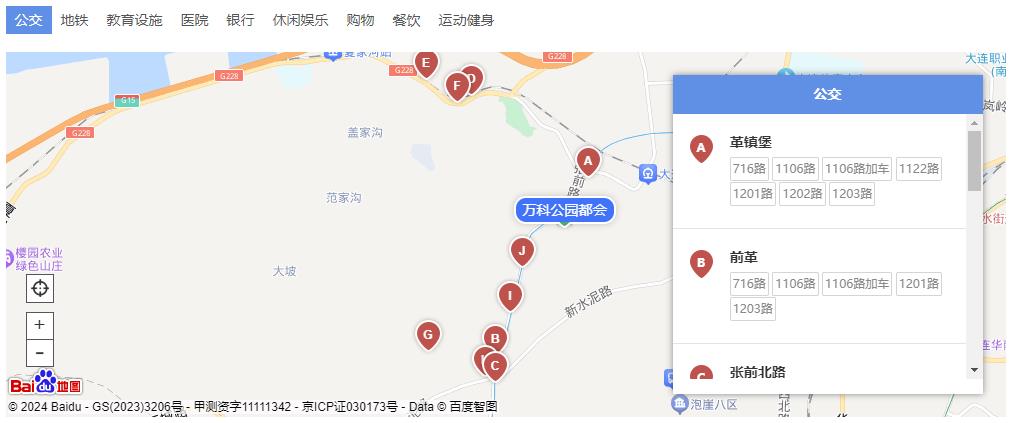
Task: Select the 运动健身 tab
Action: click(466, 20)
